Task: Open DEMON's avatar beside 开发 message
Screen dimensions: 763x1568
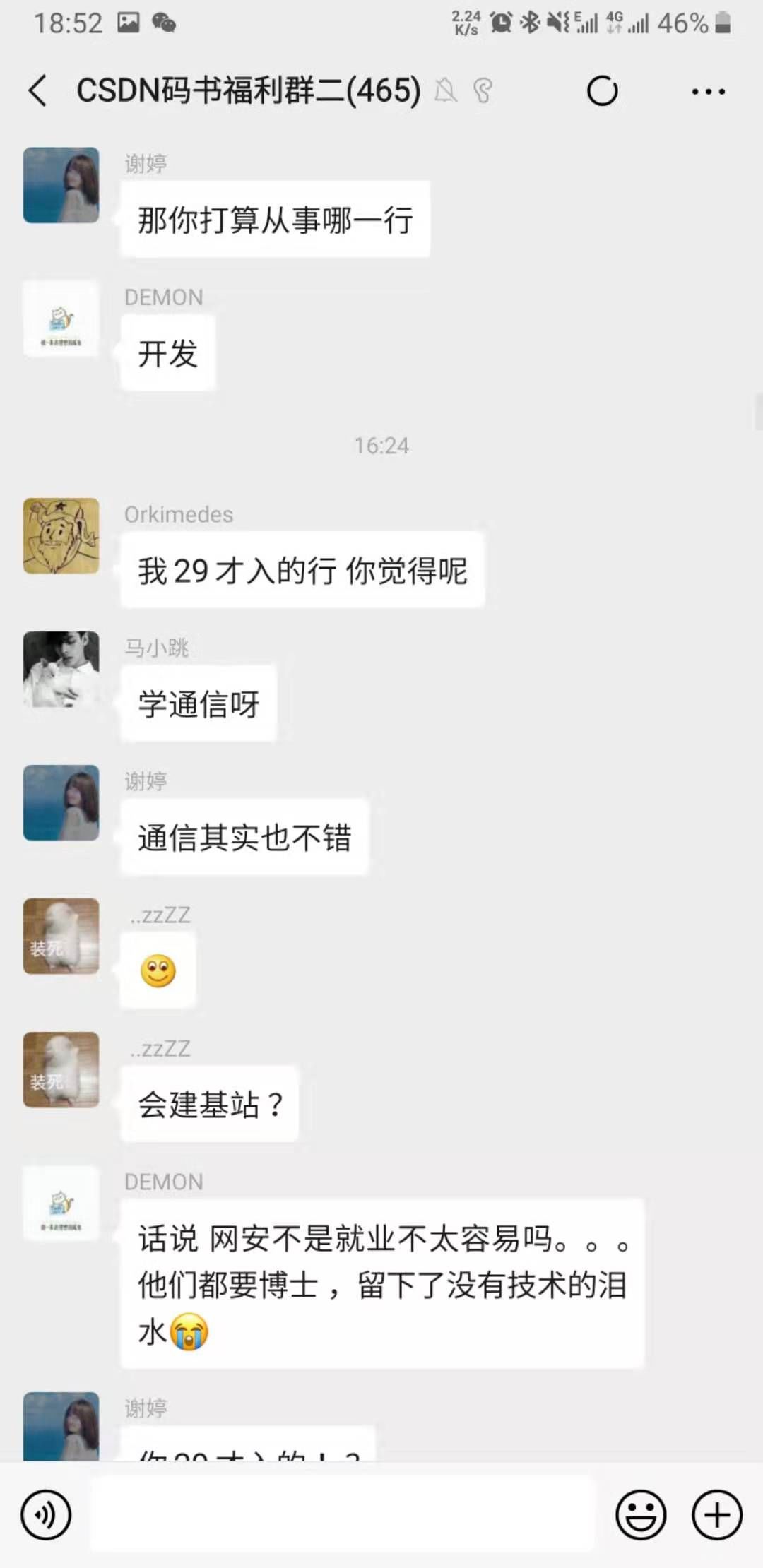Action: tap(61, 319)
